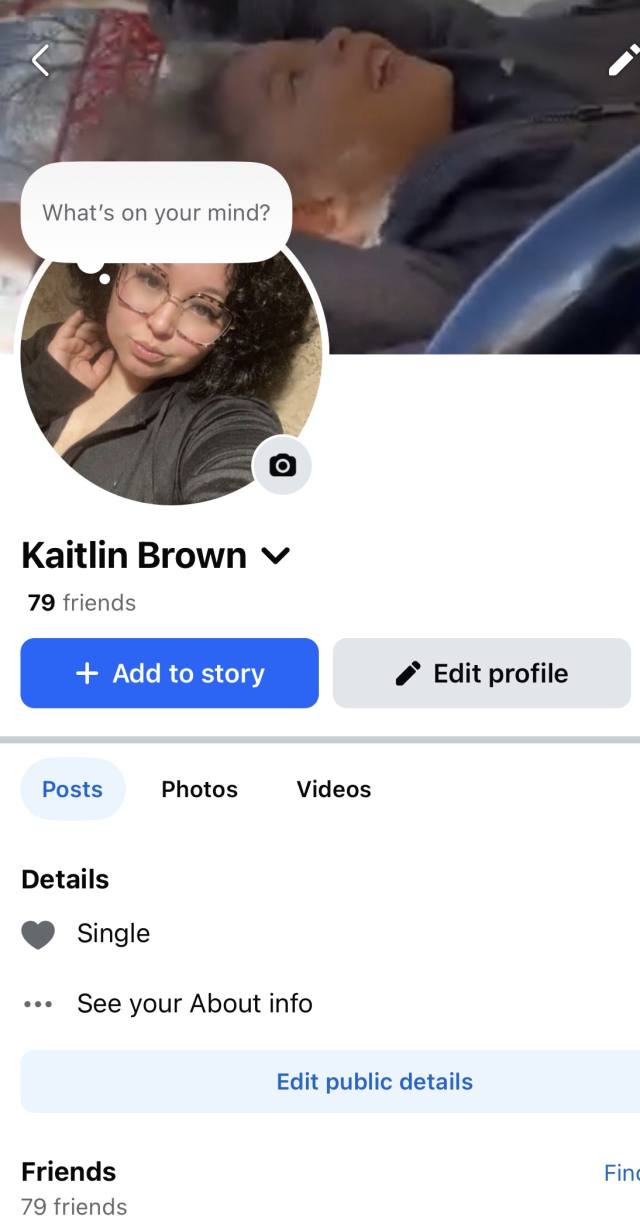Open See your About info

pos(194,1003)
